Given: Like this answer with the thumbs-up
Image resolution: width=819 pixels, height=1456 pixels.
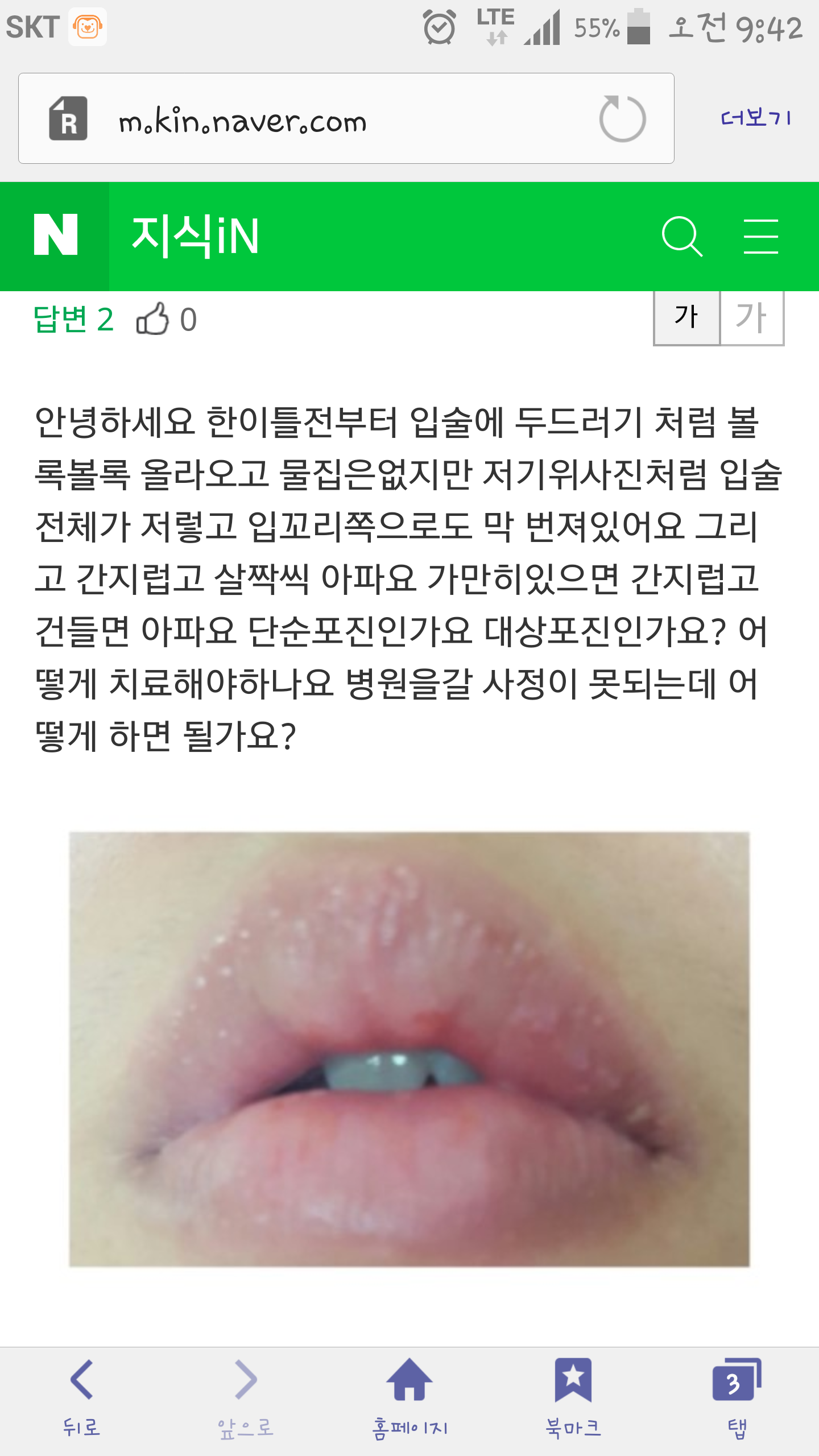Looking at the screenshot, I should point(152,318).
